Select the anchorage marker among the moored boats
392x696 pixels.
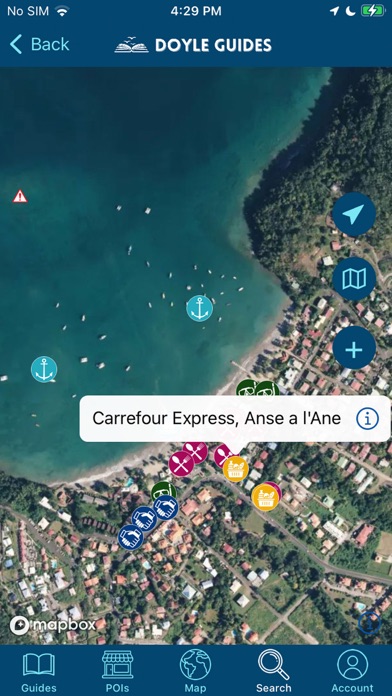coord(199,308)
